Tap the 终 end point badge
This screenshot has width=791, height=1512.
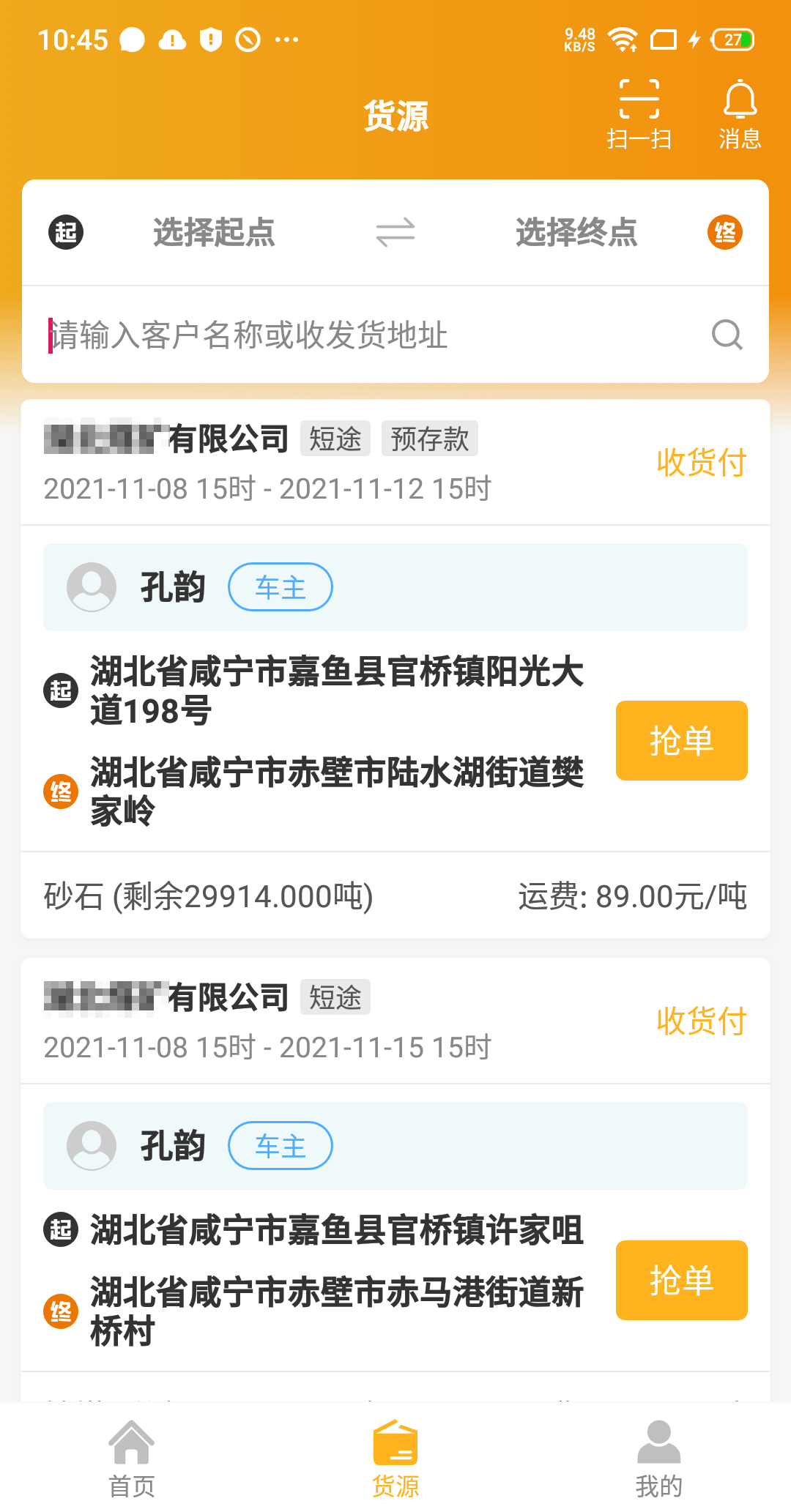[724, 232]
